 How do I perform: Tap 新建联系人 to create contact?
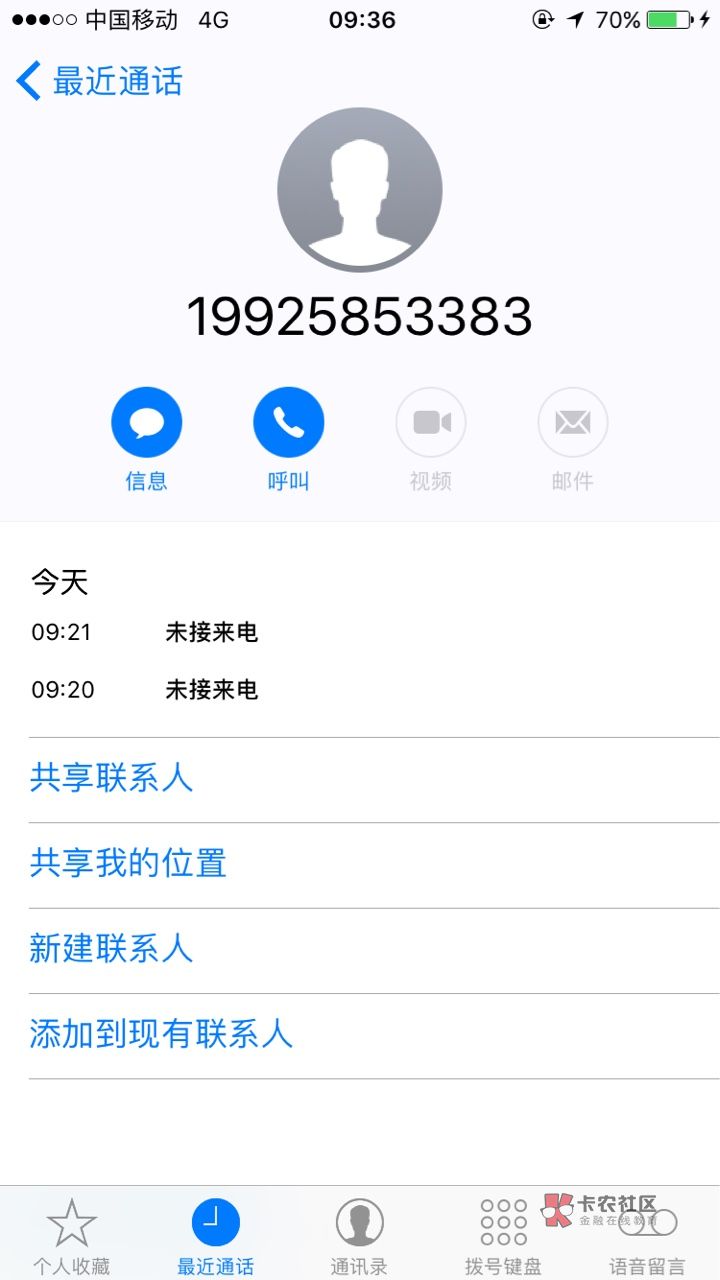[374, 950]
